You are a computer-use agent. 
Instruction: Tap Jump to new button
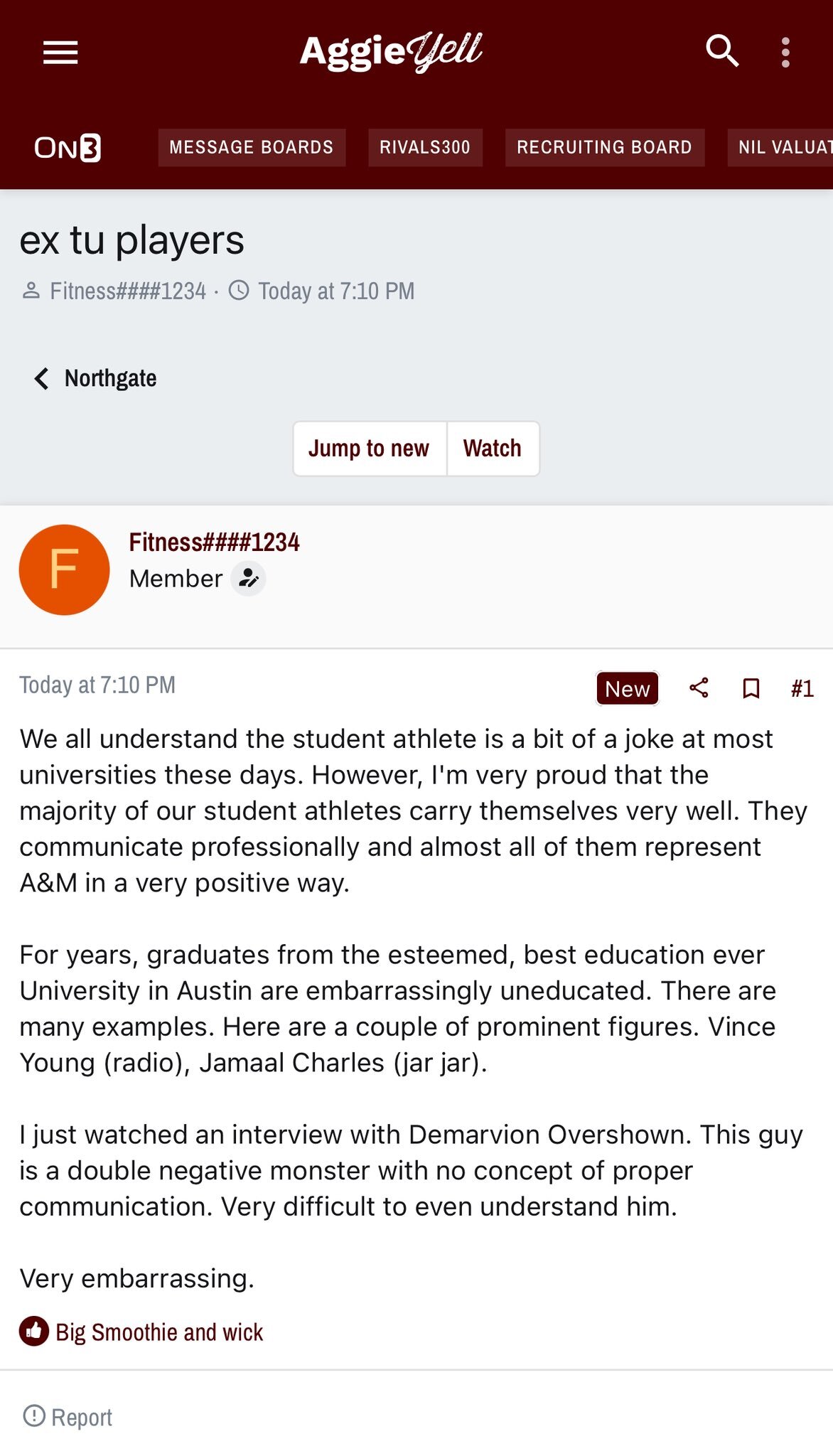[370, 449]
